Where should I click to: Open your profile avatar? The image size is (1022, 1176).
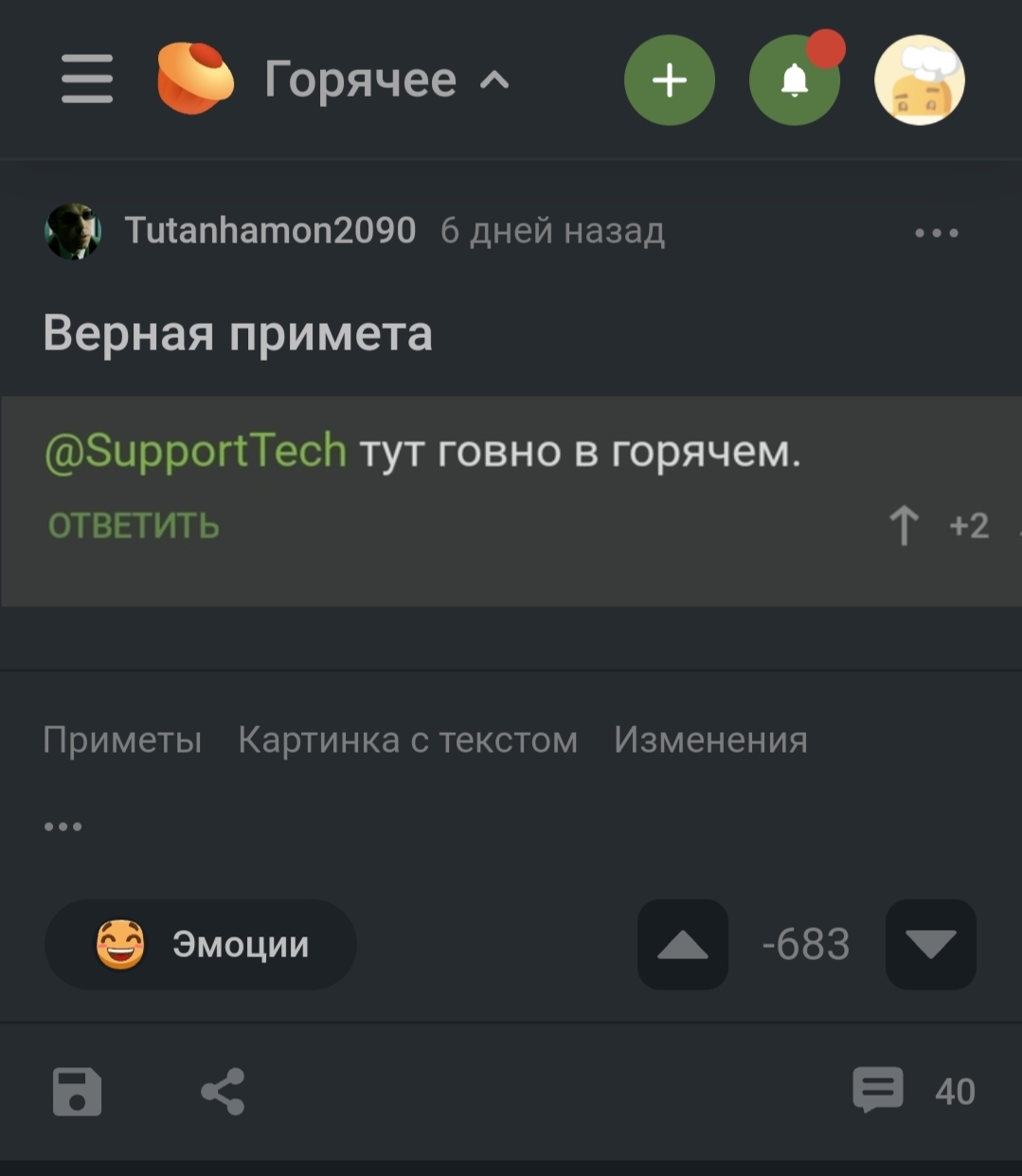(x=918, y=80)
